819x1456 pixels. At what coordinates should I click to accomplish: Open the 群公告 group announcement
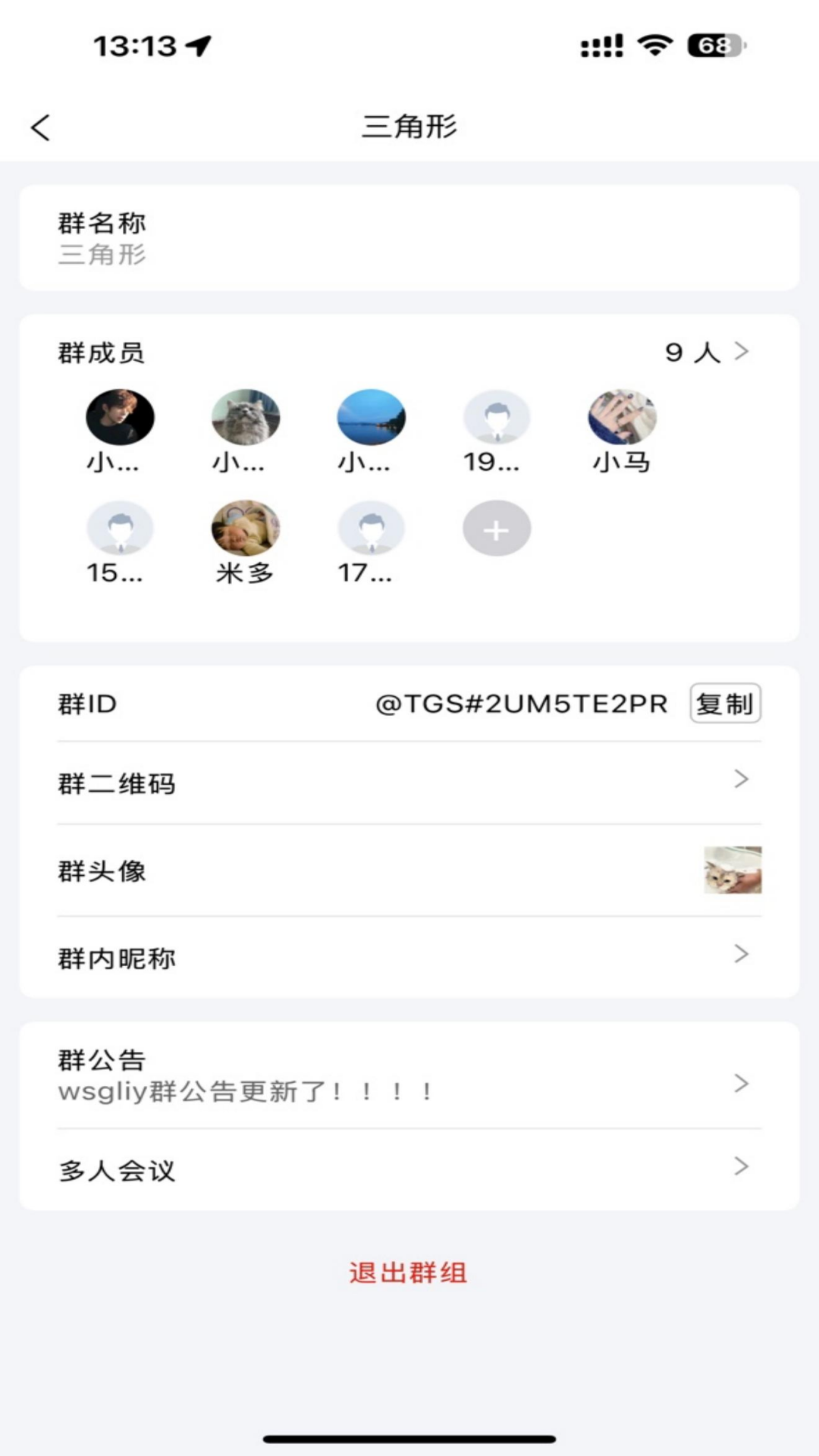[409, 1075]
